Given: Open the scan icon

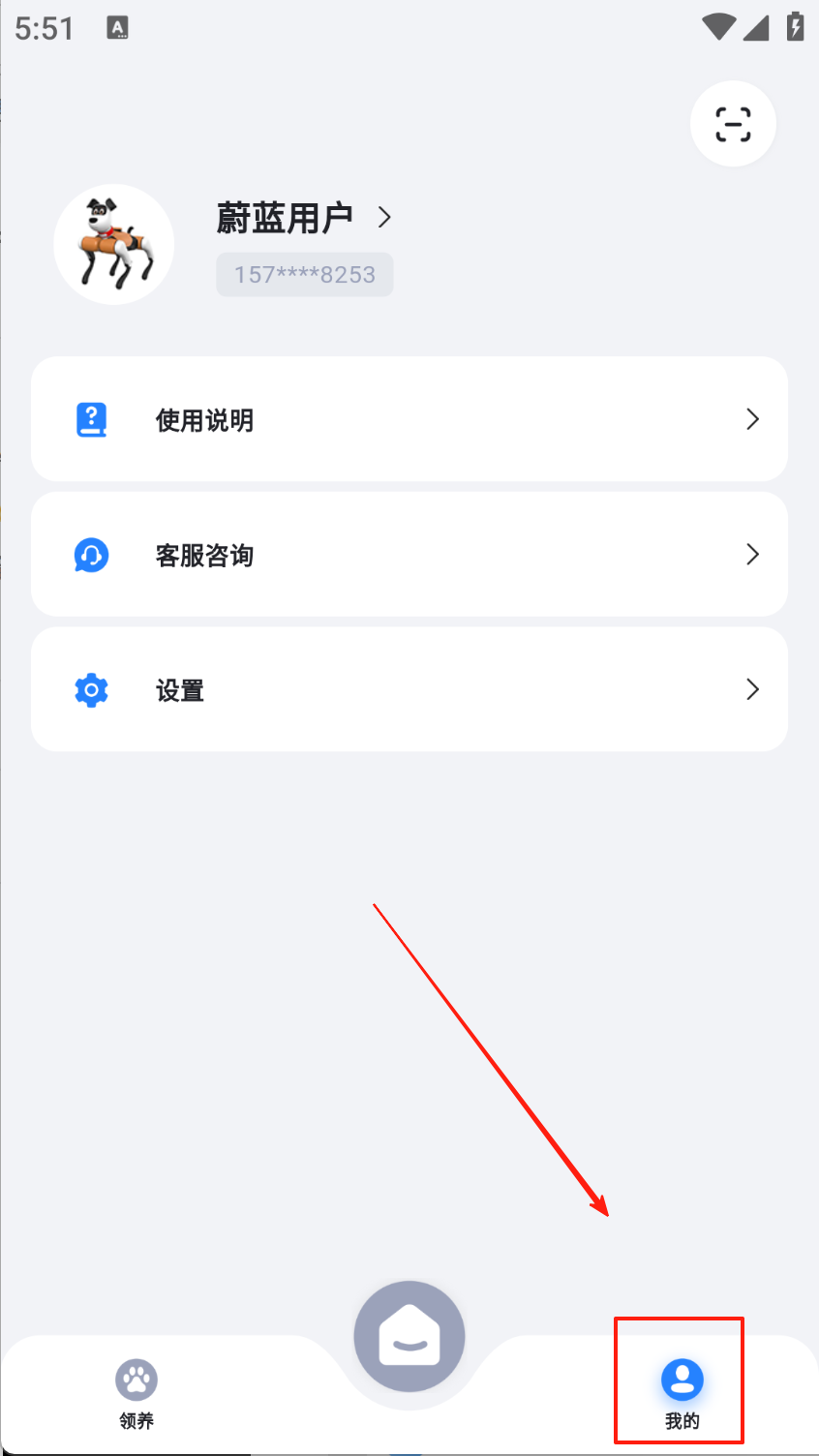Looking at the screenshot, I should (733, 124).
